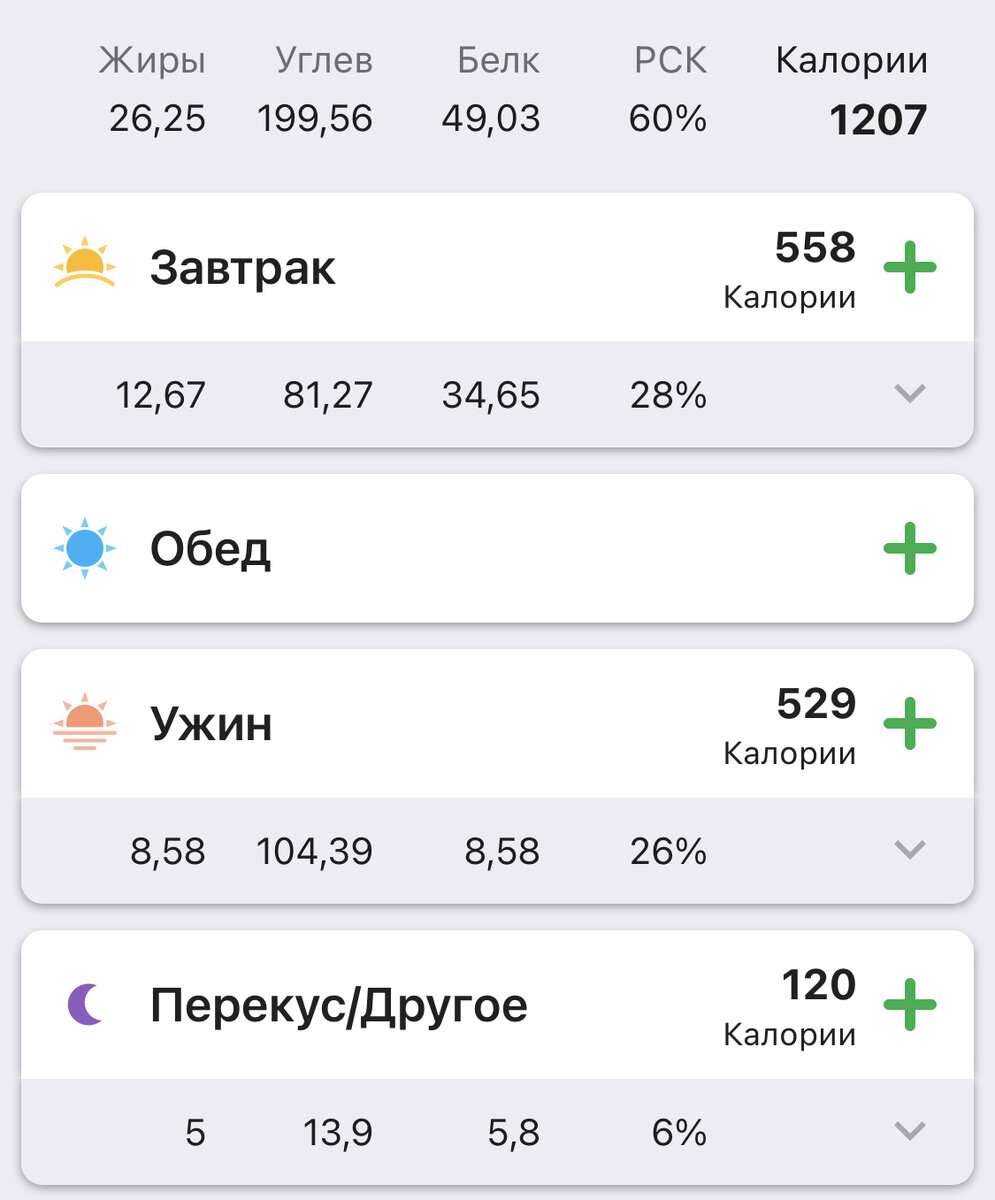Screen dimensions: 995x1200
Task: Click the Белк header label
Action: (499, 60)
